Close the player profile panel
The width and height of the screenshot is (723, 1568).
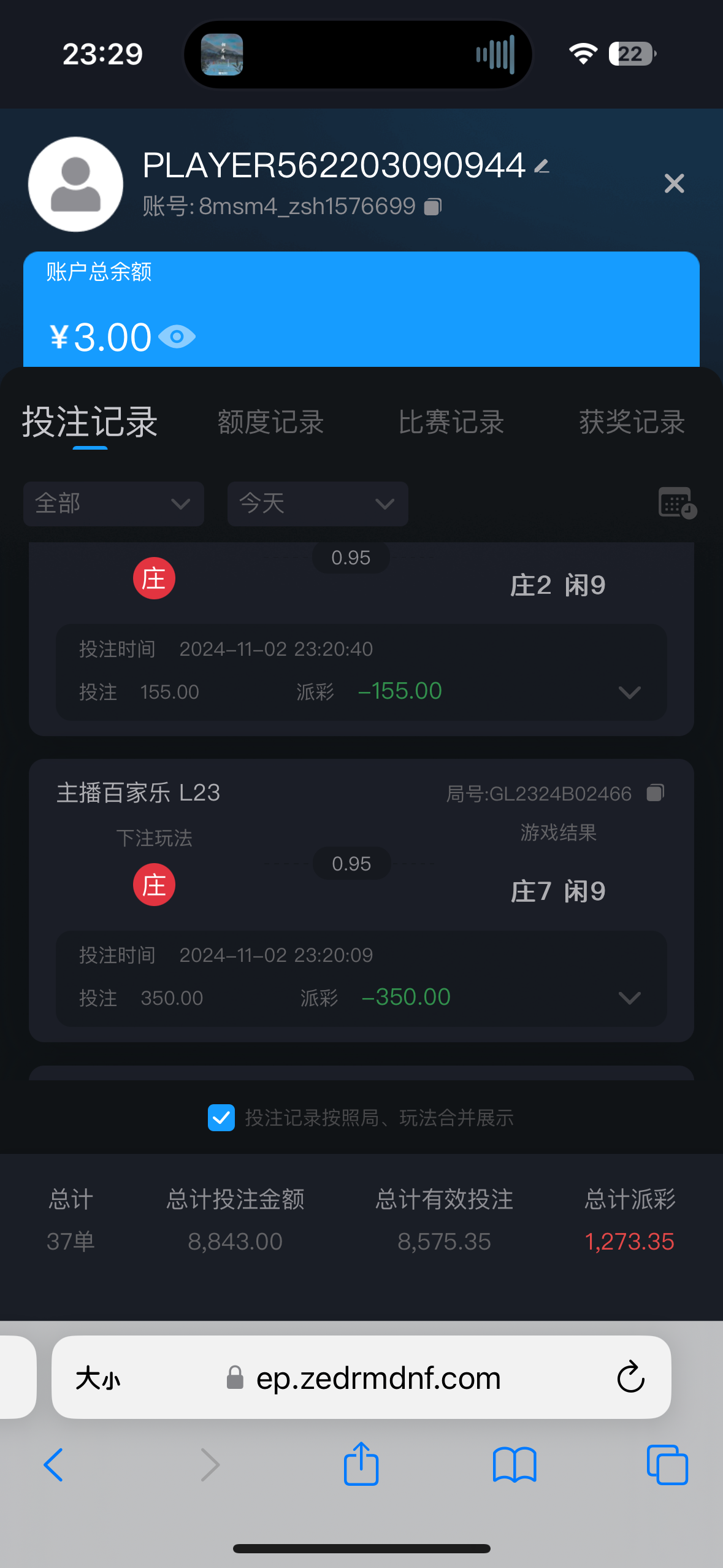[674, 183]
